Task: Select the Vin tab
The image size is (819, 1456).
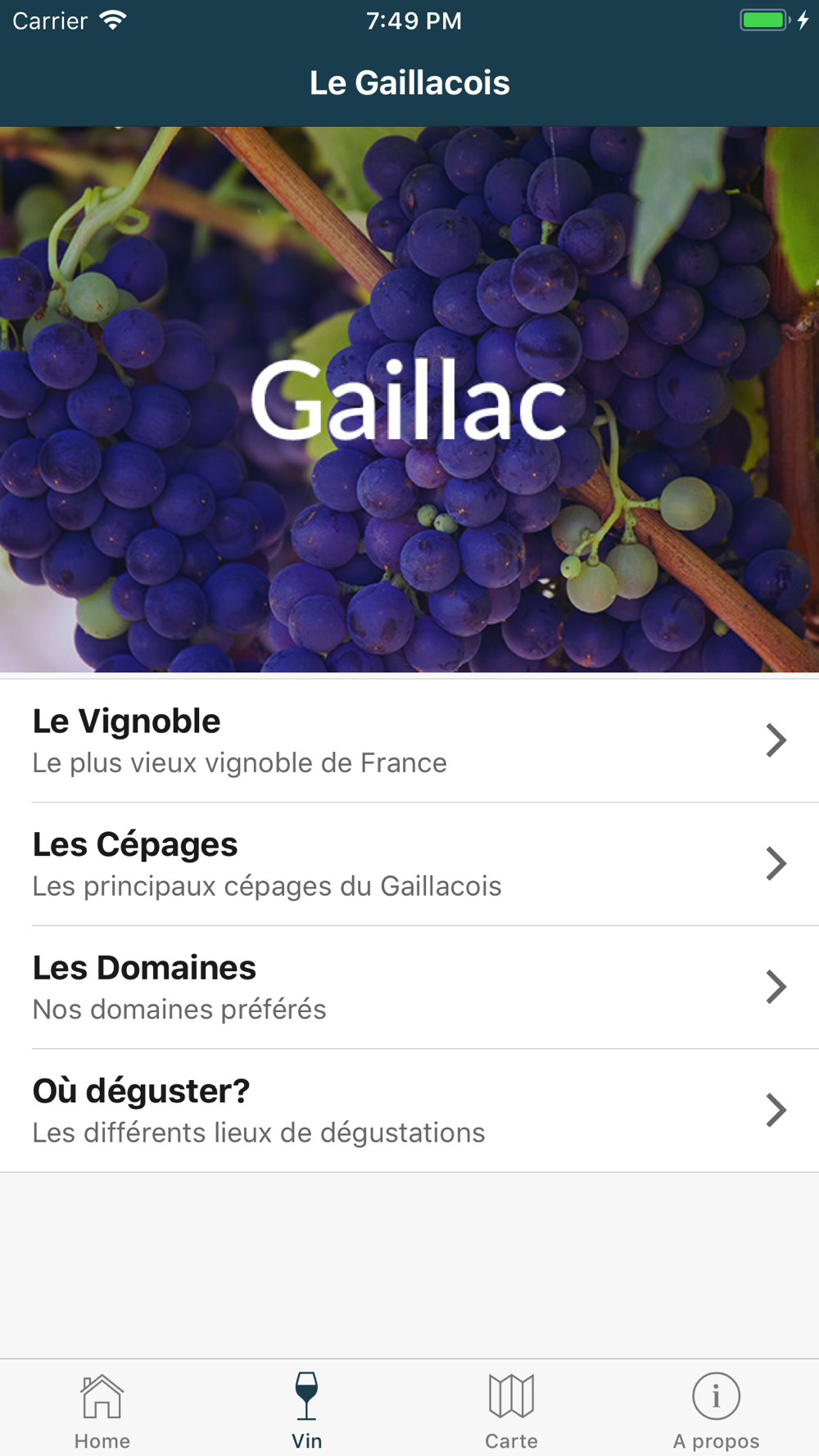Action: tap(307, 1410)
